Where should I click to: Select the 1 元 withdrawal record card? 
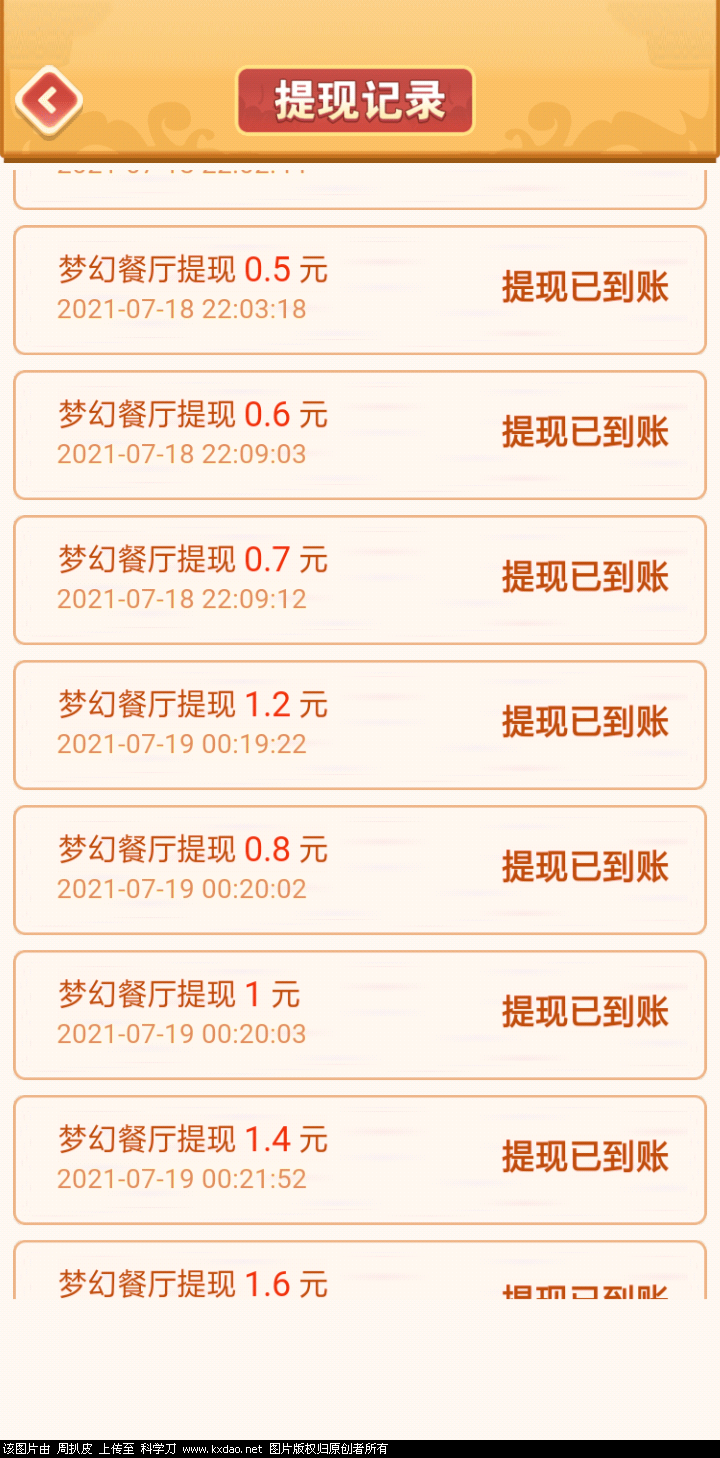point(360,1013)
